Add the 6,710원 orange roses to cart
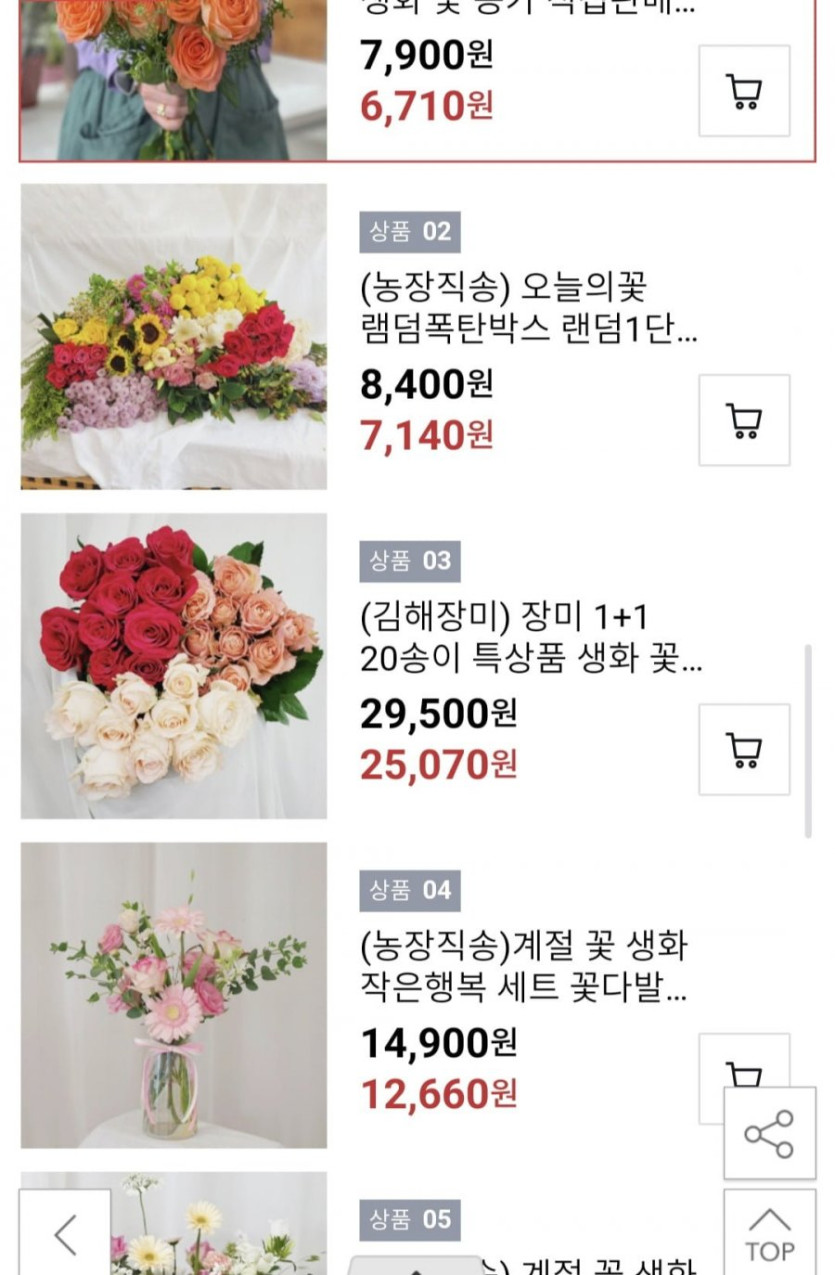The height and width of the screenshot is (1275, 835). click(x=743, y=91)
